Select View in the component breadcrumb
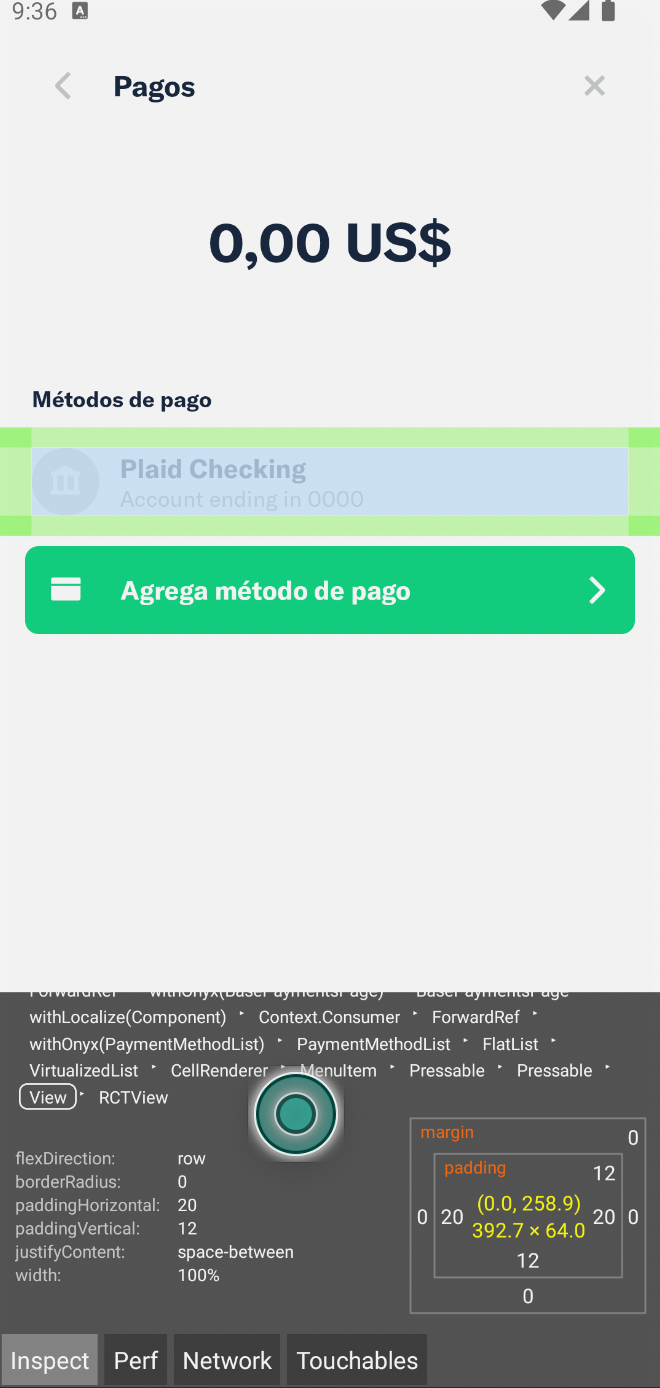660x1388 pixels. click(48, 1097)
